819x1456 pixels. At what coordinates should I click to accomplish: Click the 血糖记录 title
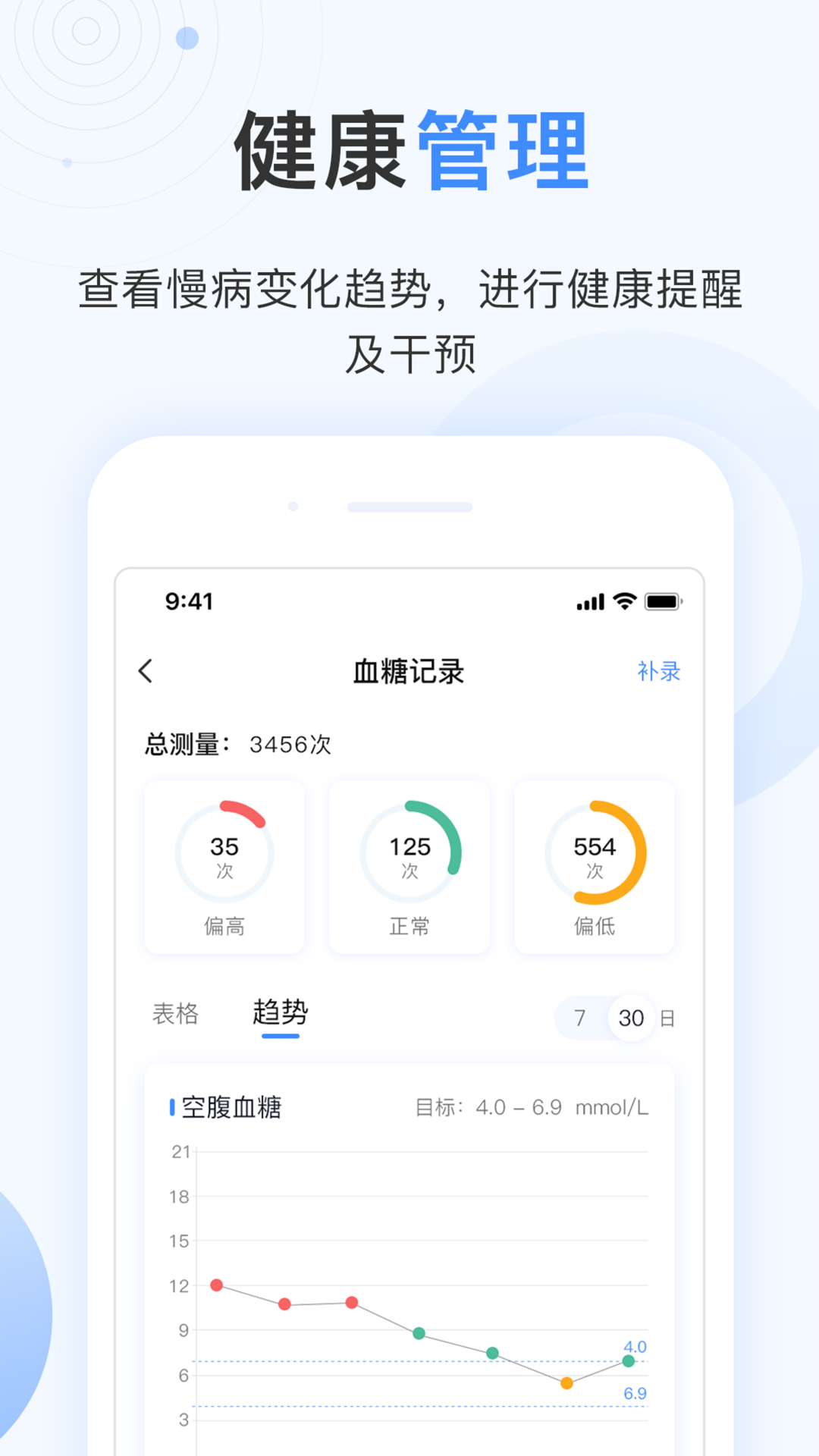point(409,672)
